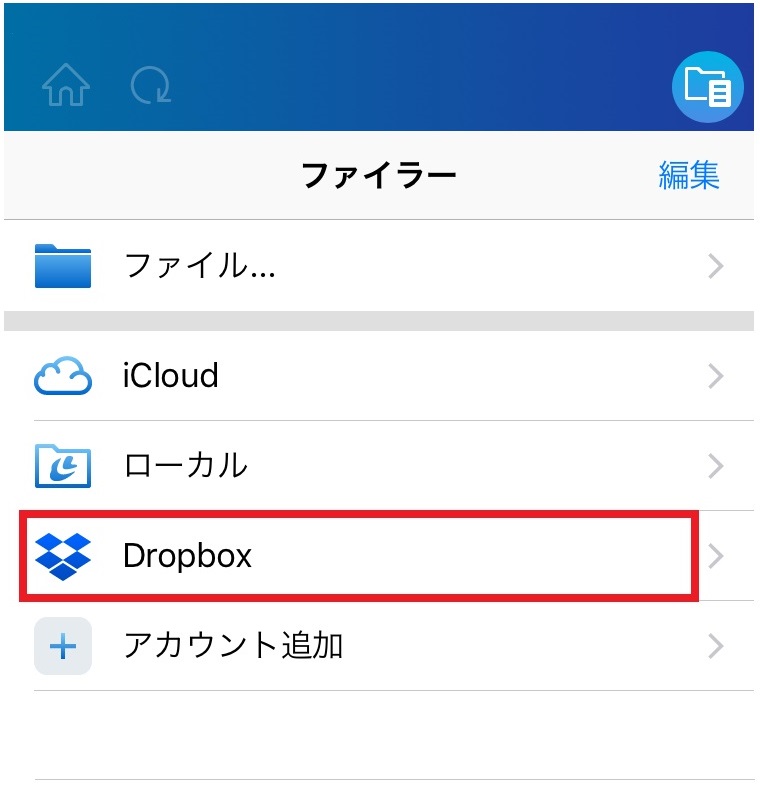Tap the refresh icon at the top
The width and height of the screenshot is (760, 798).
click(x=150, y=87)
